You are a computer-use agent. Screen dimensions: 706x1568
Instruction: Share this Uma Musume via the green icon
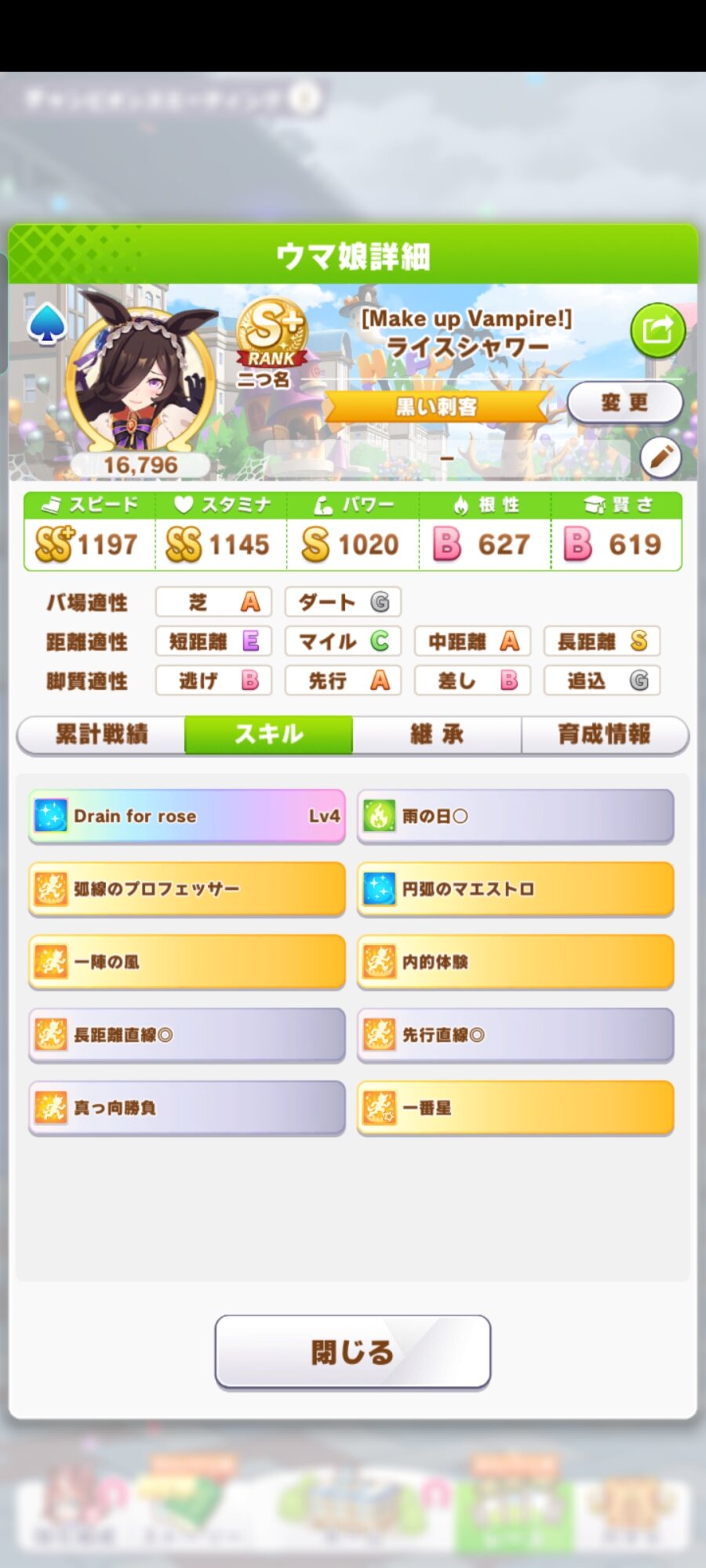(657, 330)
